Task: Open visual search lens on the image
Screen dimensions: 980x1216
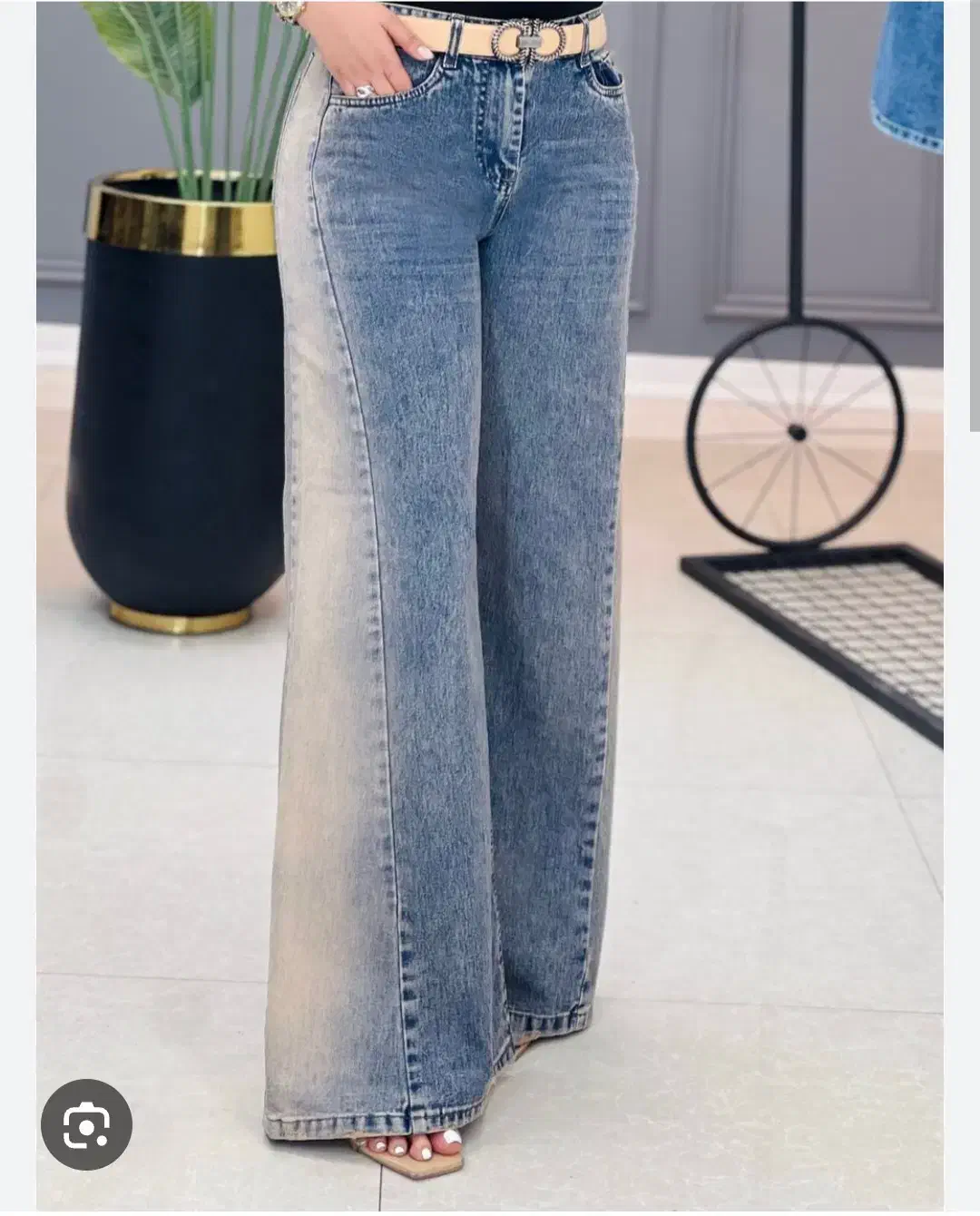Action: (86, 1124)
